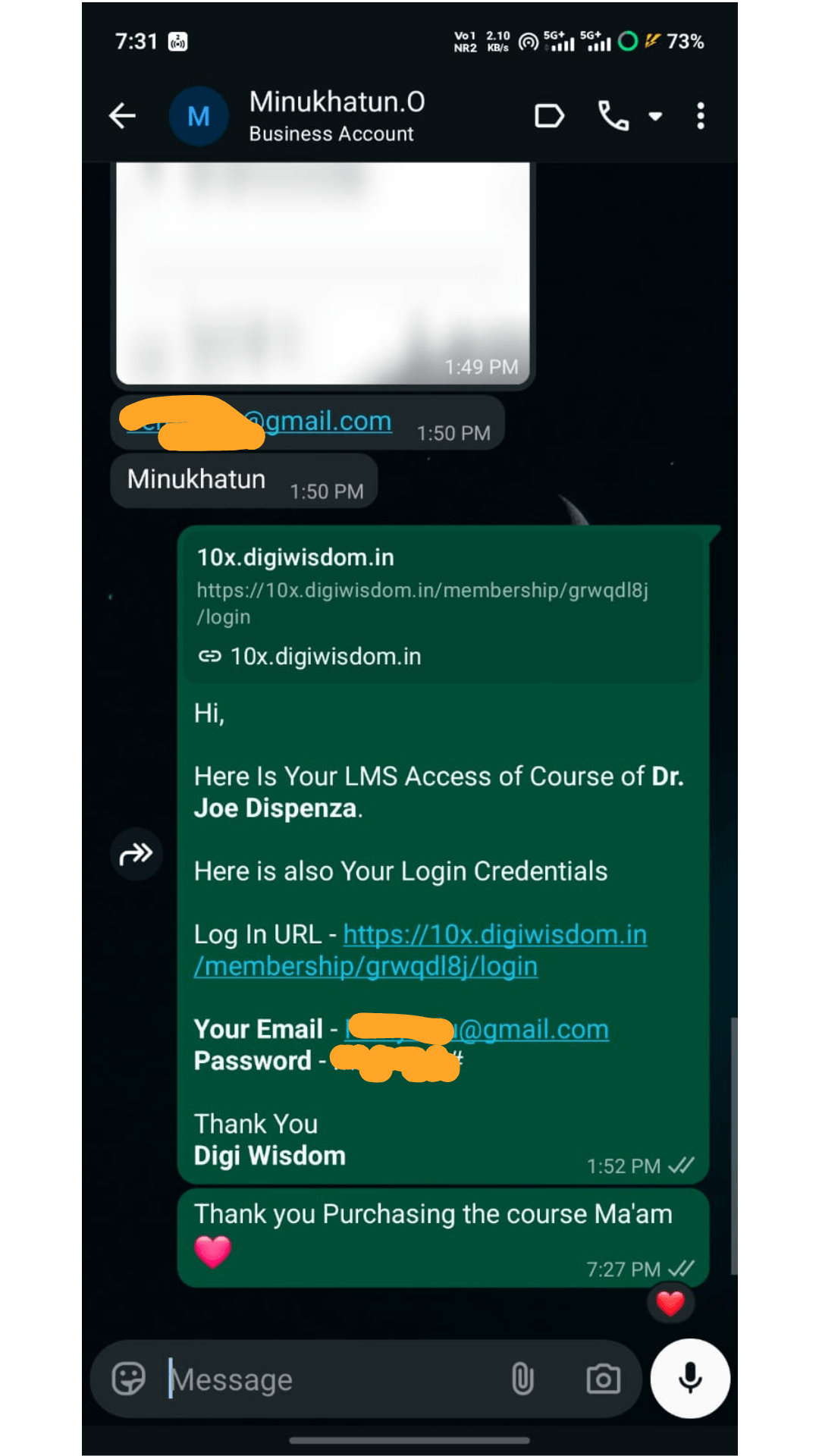Focus the Message text field
The height and width of the screenshot is (1456, 819).
click(326, 1379)
